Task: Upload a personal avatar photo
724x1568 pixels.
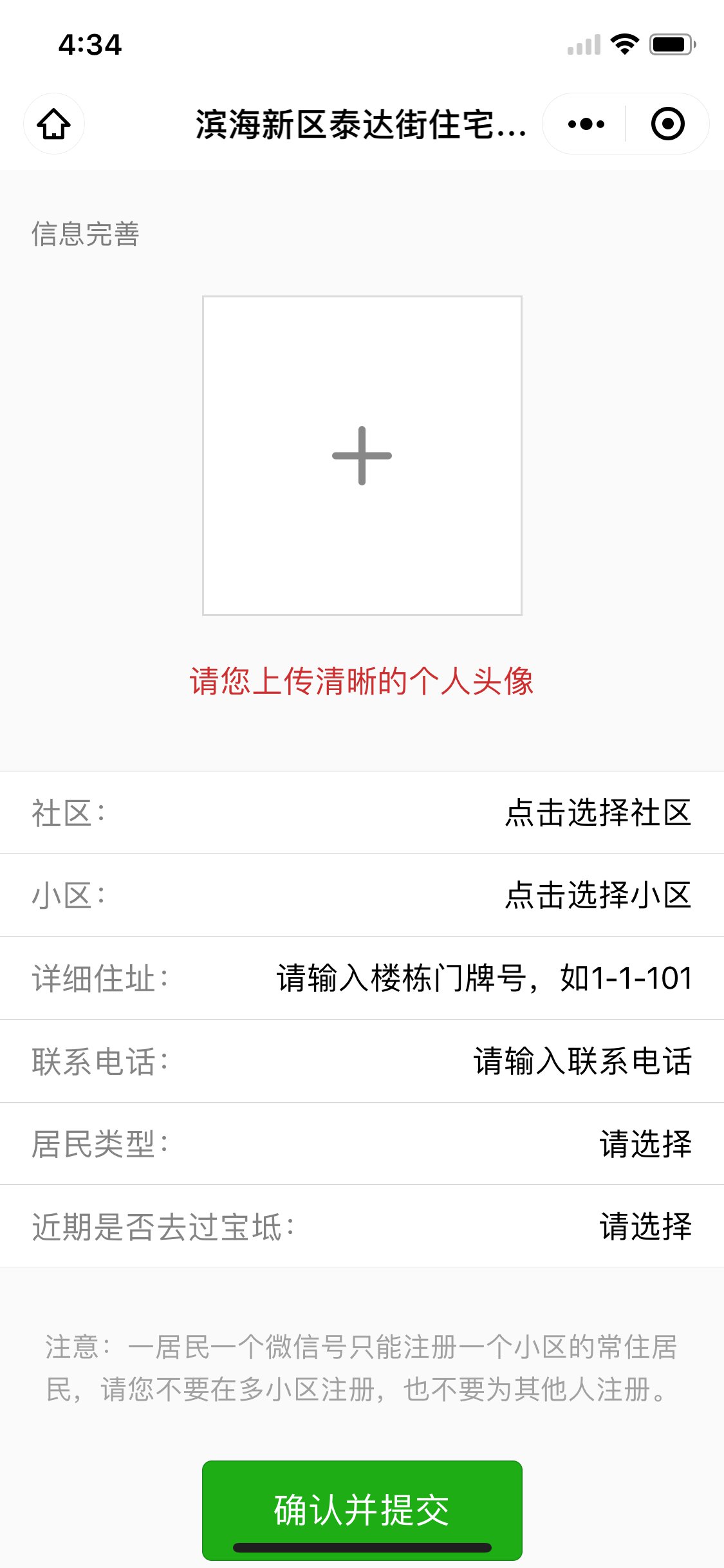Action: coord(362,456)
